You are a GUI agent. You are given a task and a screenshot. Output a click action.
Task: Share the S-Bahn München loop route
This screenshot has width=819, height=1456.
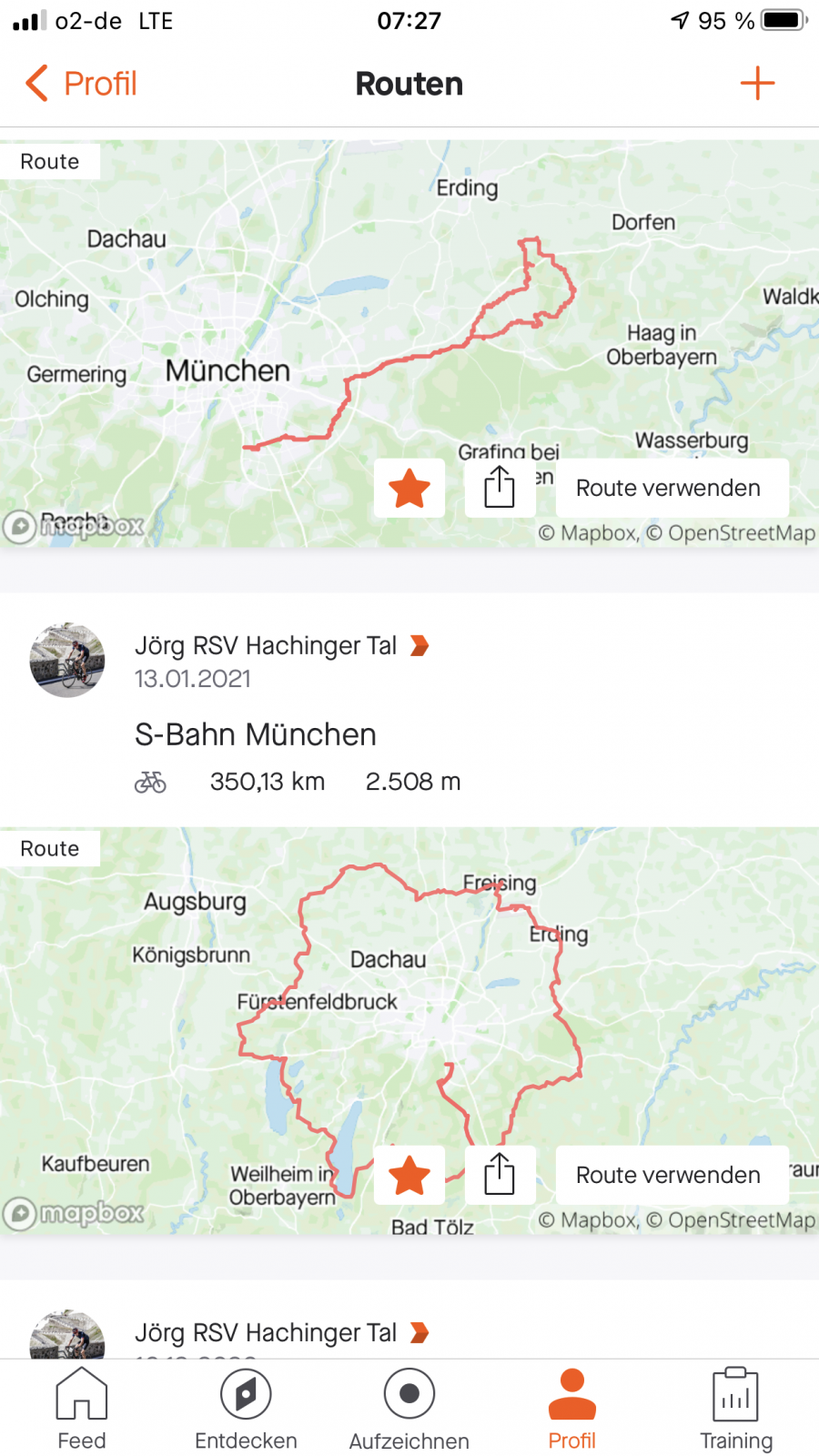coord(500,1176)
